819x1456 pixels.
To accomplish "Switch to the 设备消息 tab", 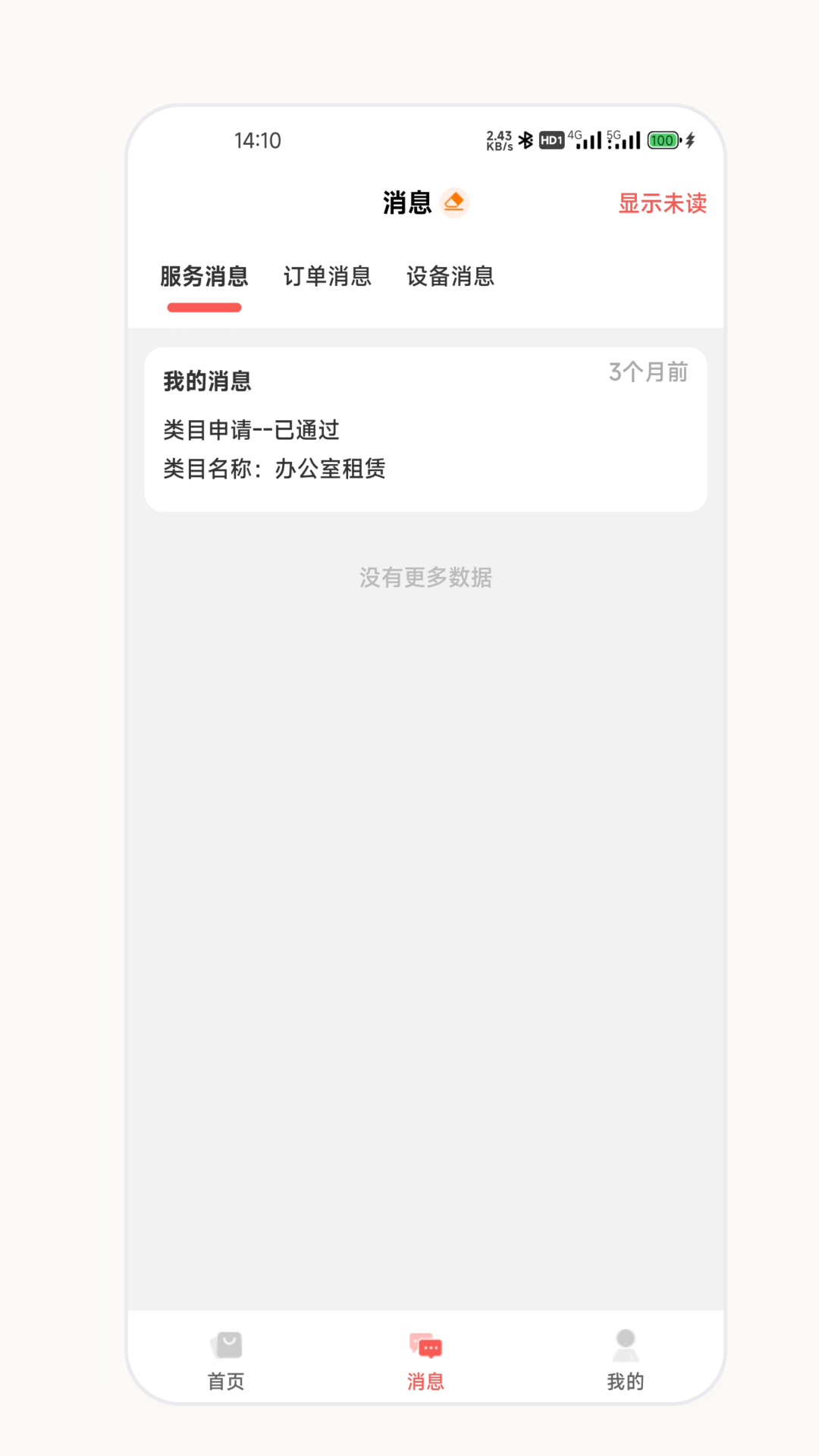I will click(x=450, y=278).
